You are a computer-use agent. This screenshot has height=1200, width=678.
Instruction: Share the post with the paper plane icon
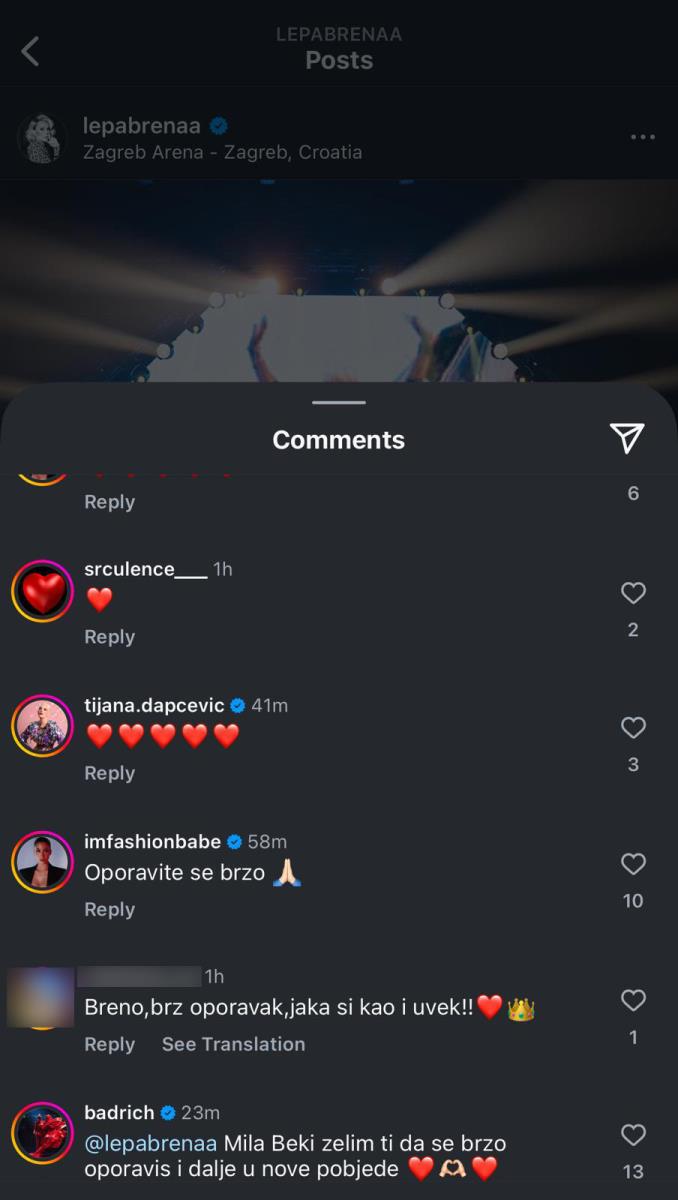(626, 438)
